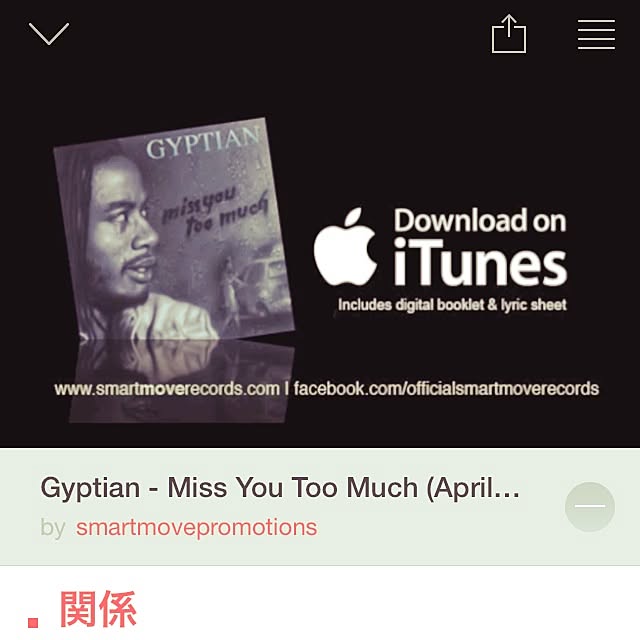Screen dimensions: 640x640
Task: Open the smartmovepromotions profile link
Action: (x=196, y=527)
